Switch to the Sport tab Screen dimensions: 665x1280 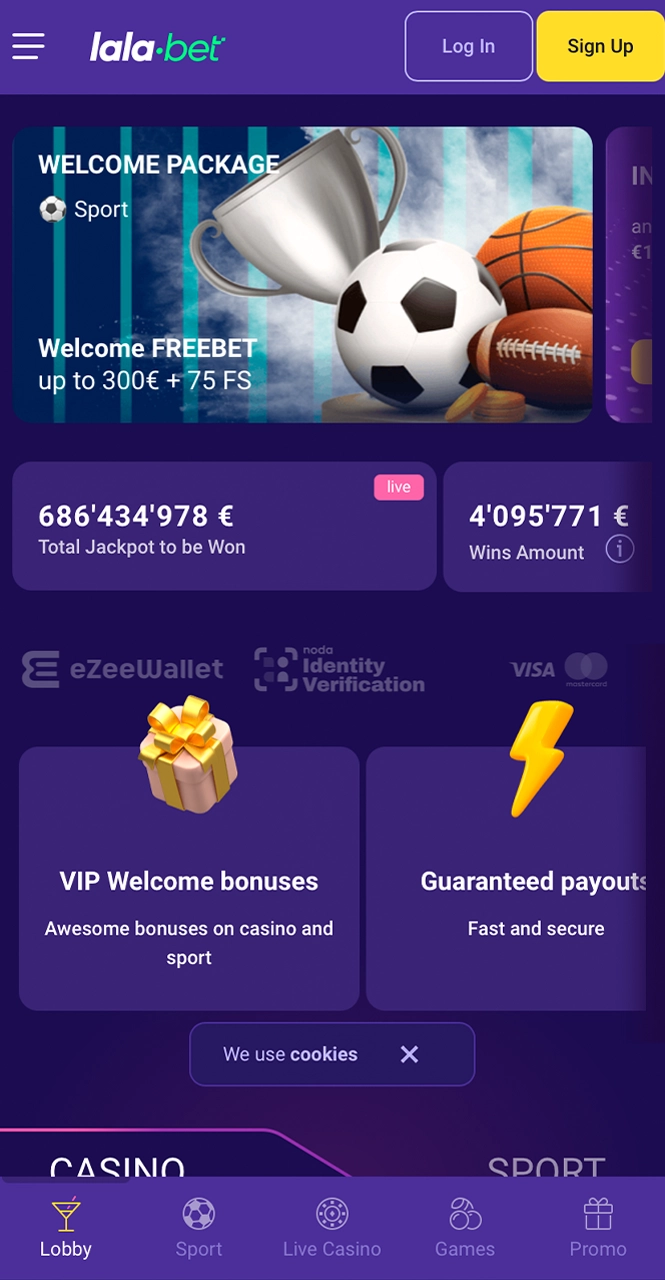pyautogui.click(x=199, y=1228)
